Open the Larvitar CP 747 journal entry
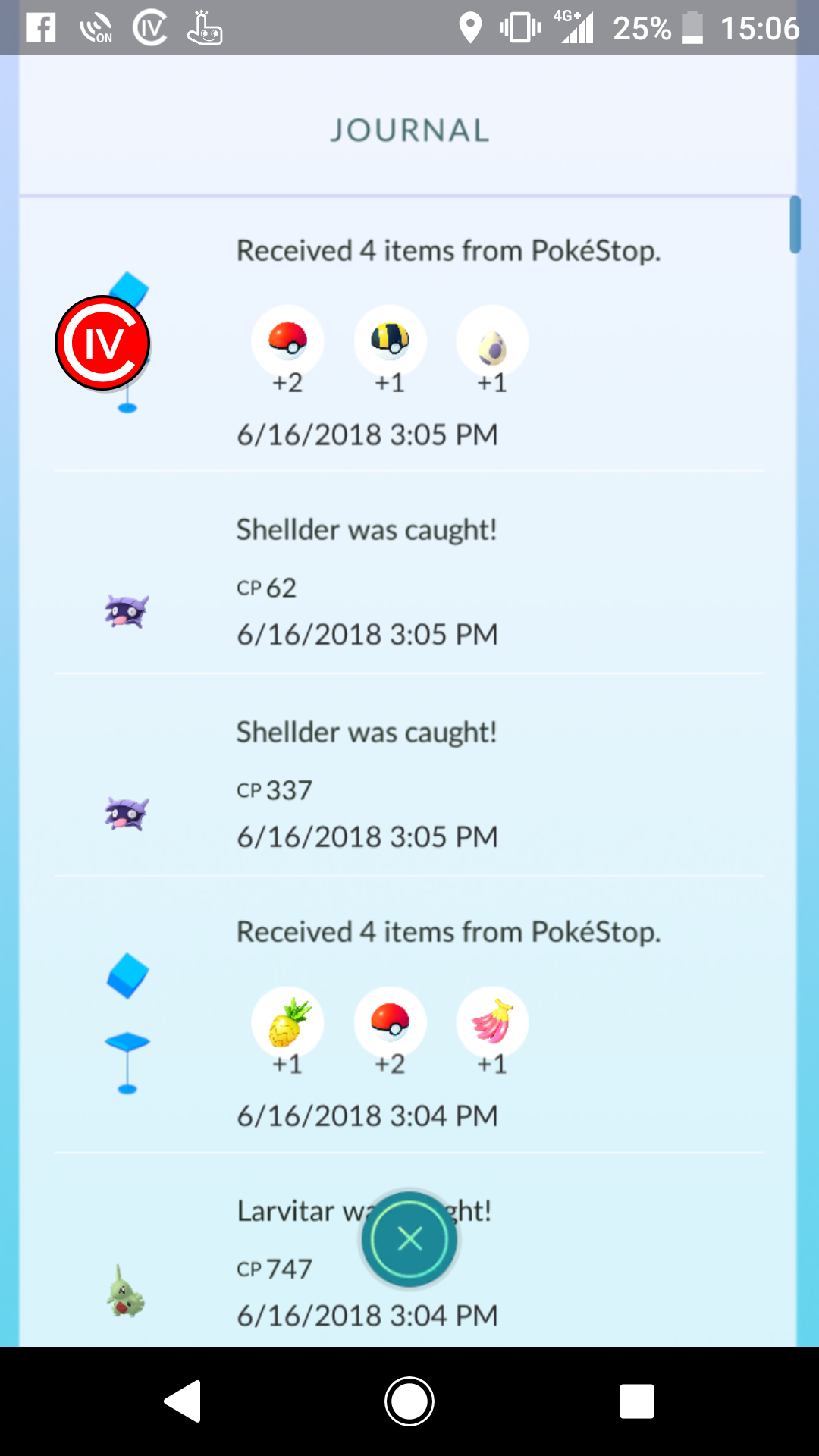Screen dimensions: 819x1456 409,1251
